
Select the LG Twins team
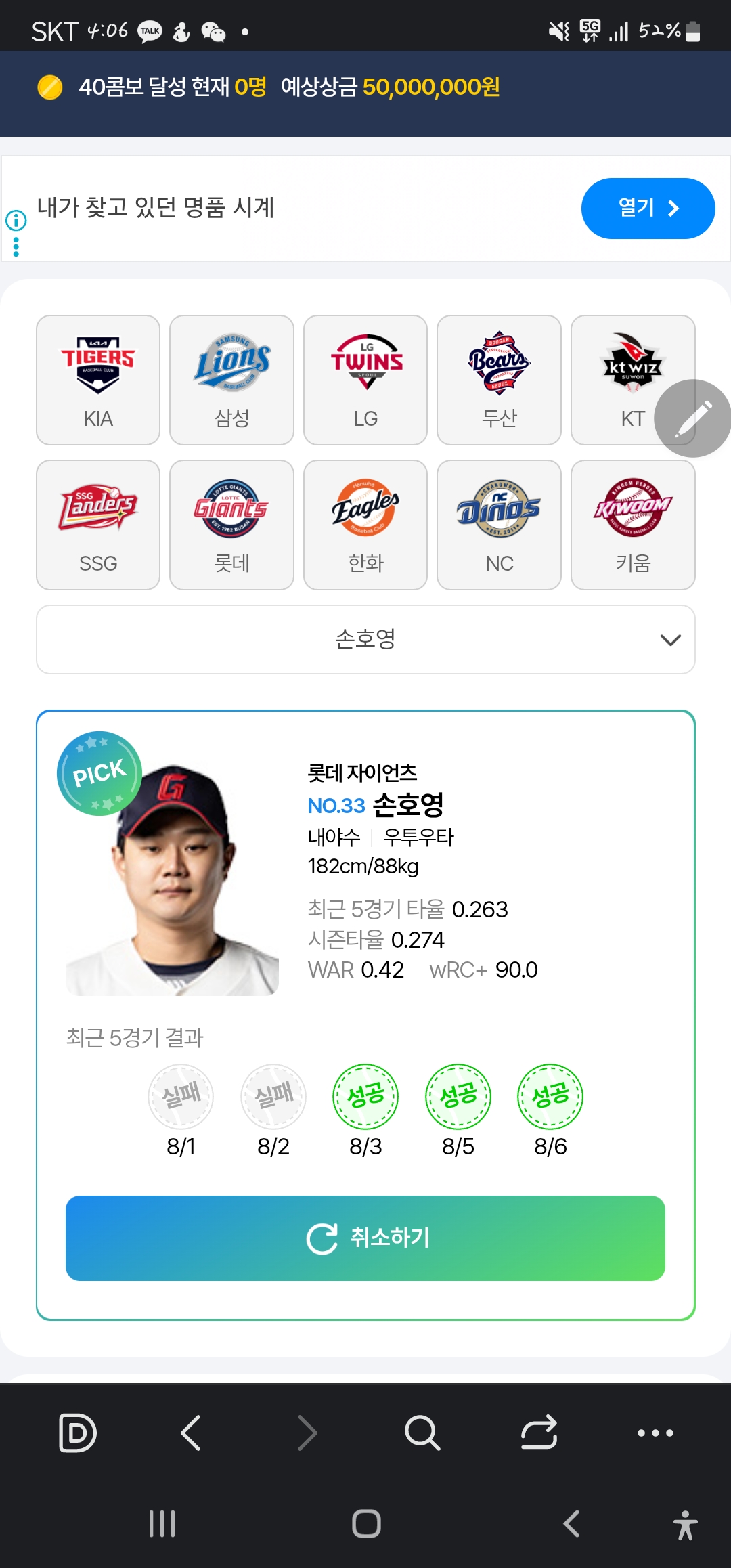(365, 380)
